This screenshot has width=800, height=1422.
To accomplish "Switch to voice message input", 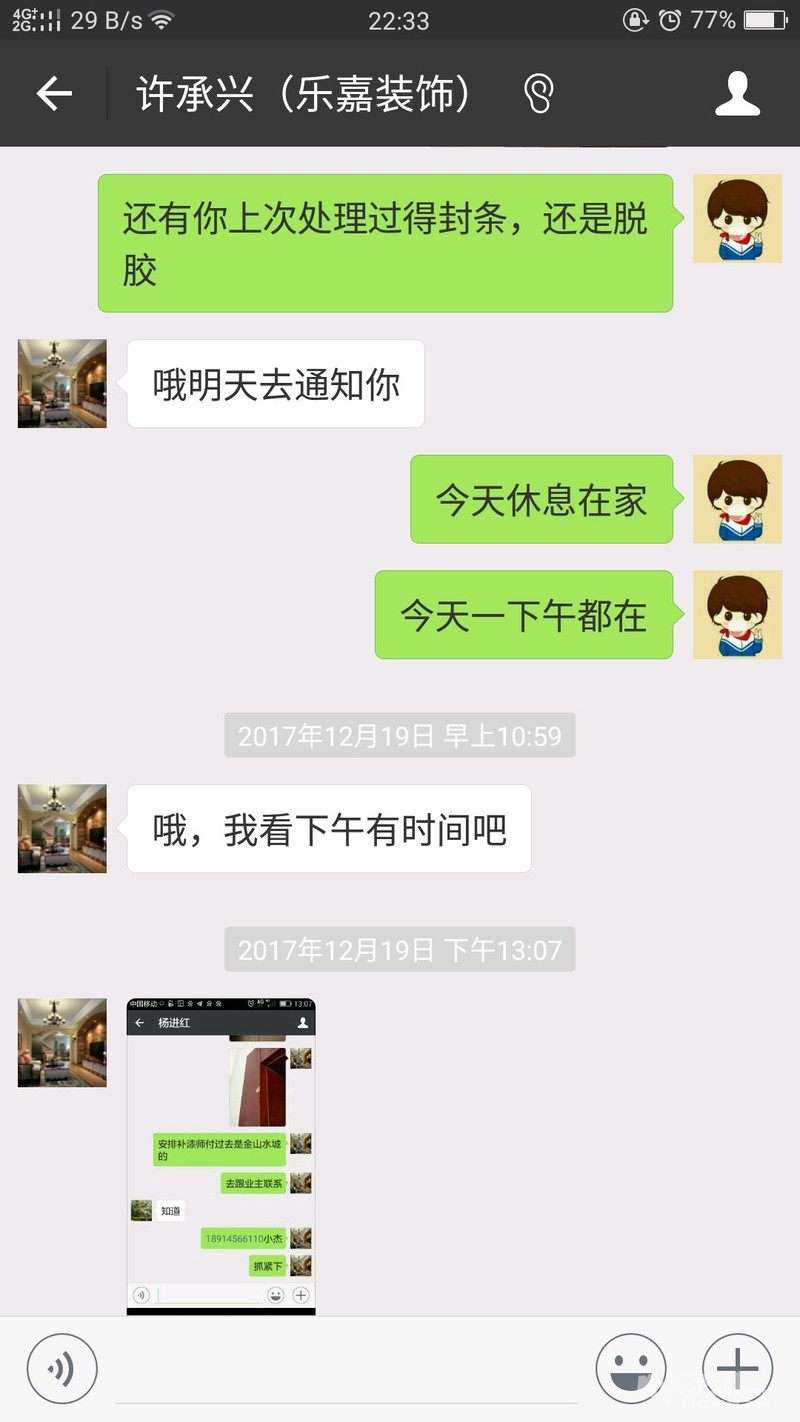I will click(x=62, y=1369).
